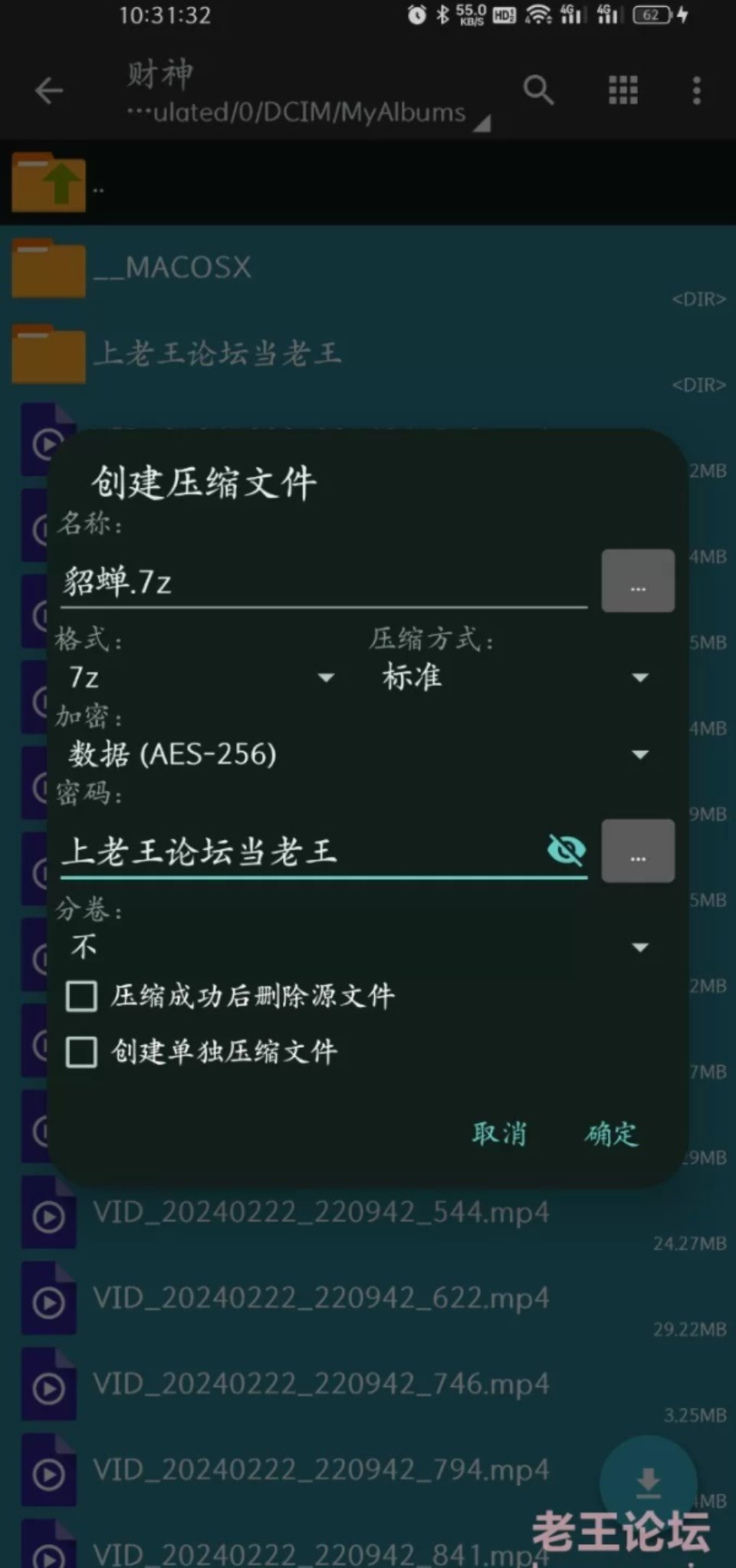Tap the password input field
The height and width of the screenshot is (1568, 736).
(x=299, y=852)
